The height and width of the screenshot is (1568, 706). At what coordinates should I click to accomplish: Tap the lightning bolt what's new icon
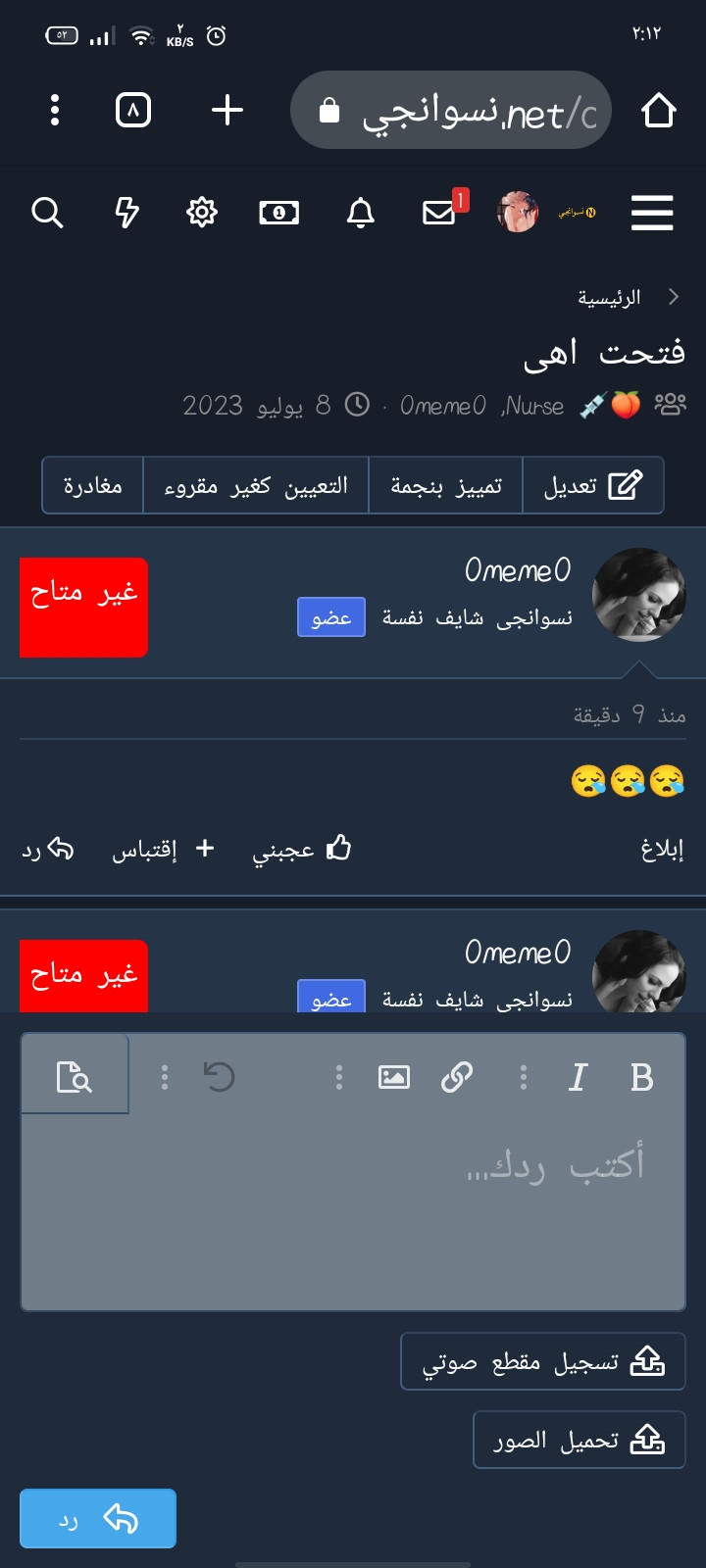click(x=127, y=212)
